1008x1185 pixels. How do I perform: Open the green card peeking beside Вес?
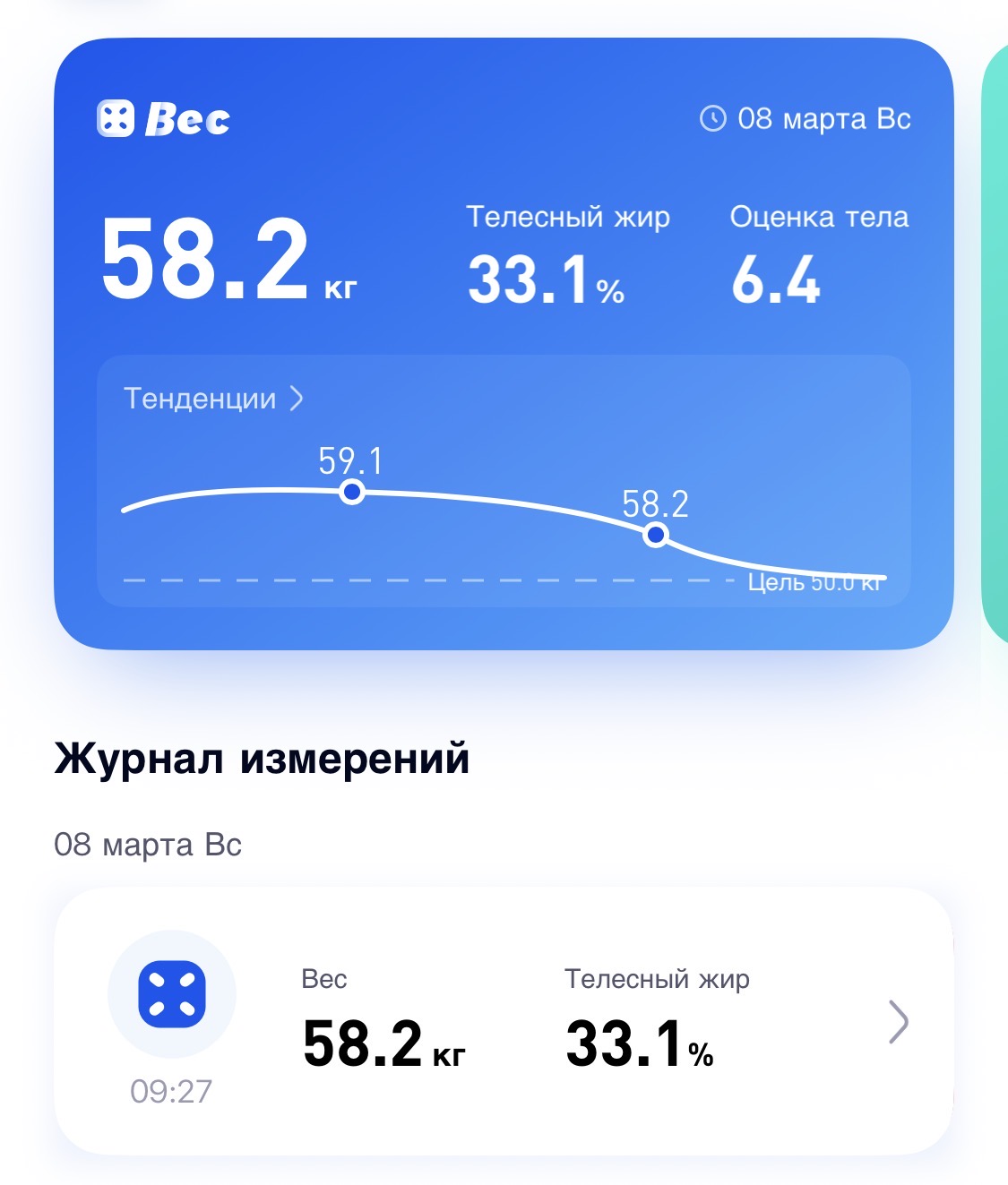click(x=995, y=340)
